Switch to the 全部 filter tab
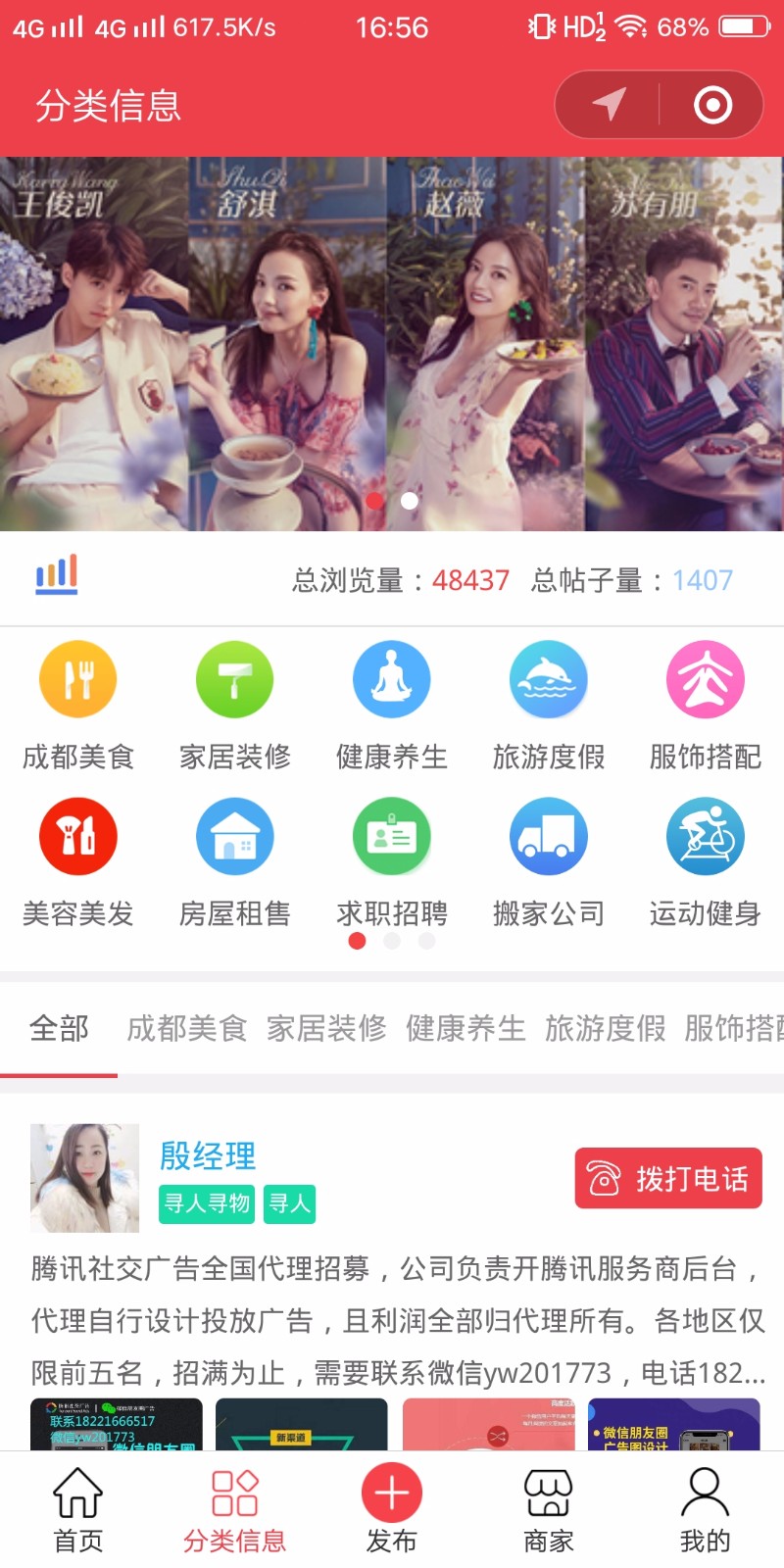The width and height of the screenshot is (784, 1568). click(x=59, y=1028)
